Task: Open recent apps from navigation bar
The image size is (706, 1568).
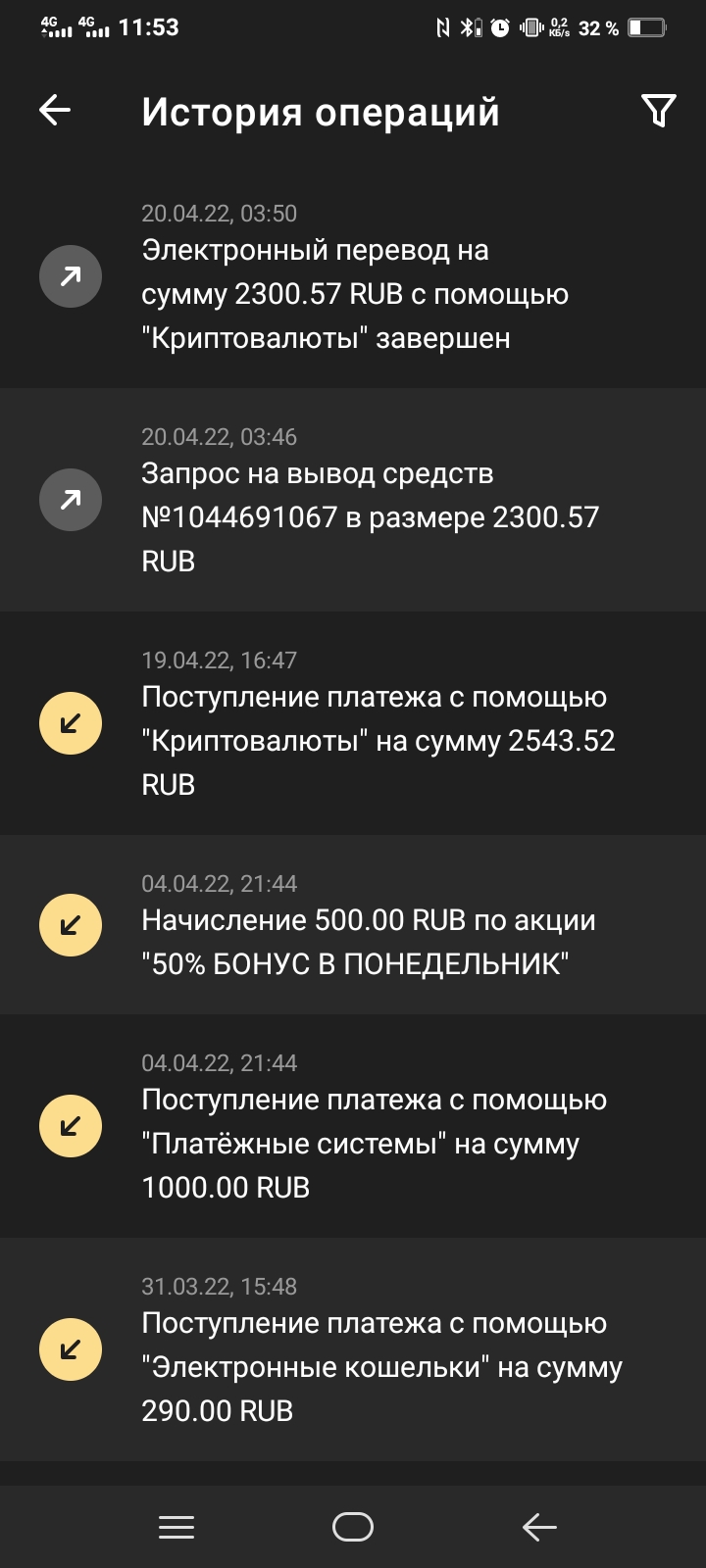Action: pyautogui.click(x=176, y=1527)
